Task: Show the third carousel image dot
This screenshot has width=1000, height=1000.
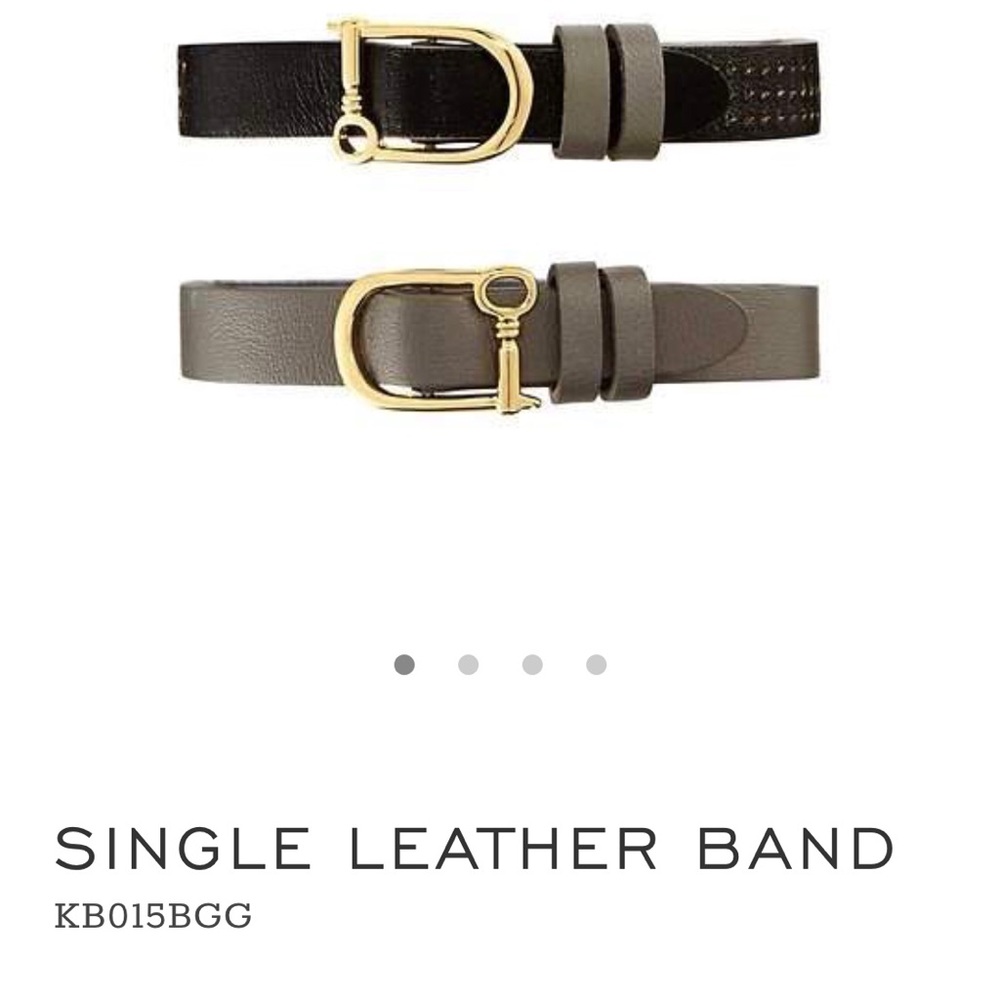Action: (x=532, y=665)
